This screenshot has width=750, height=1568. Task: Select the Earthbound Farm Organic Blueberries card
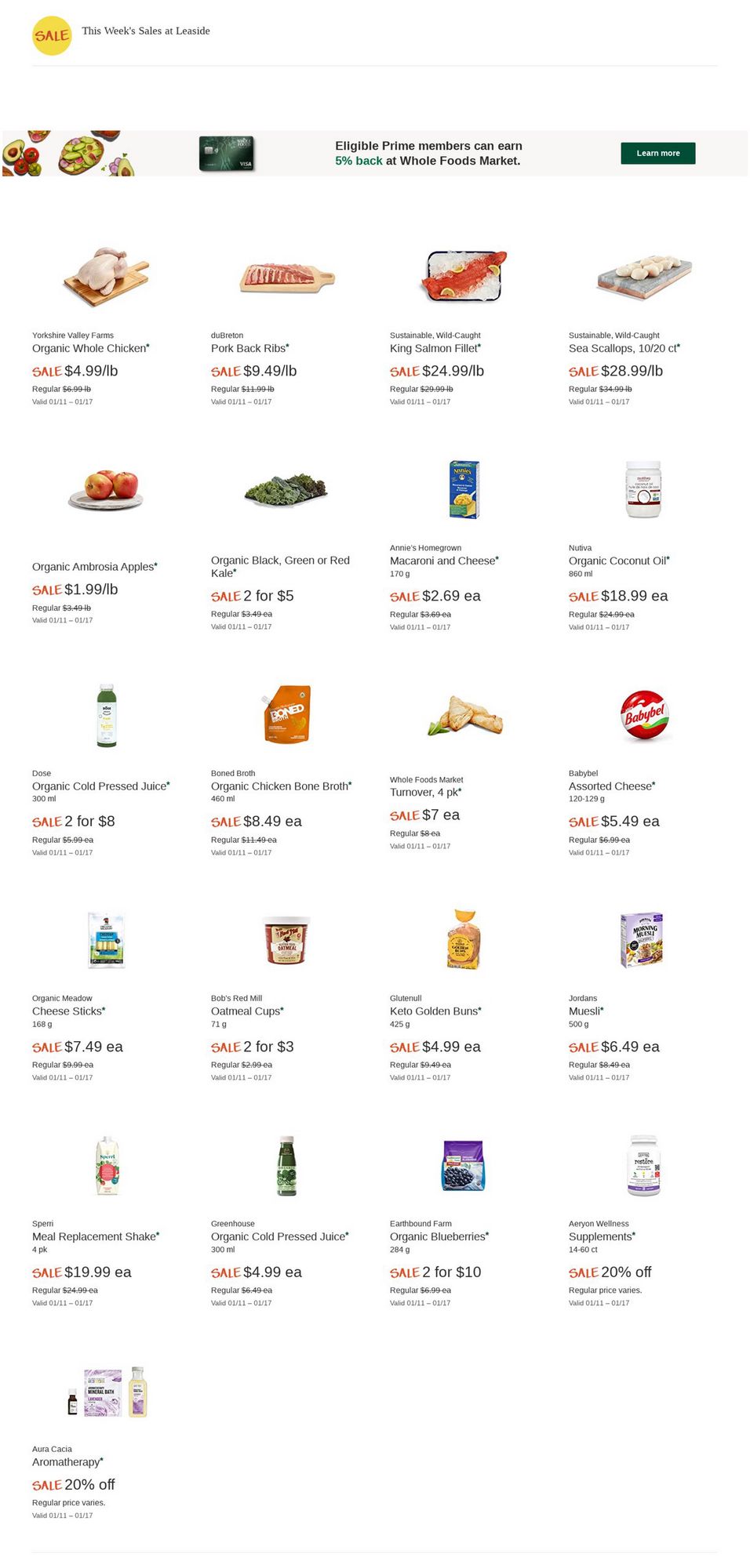point(437,1236)
